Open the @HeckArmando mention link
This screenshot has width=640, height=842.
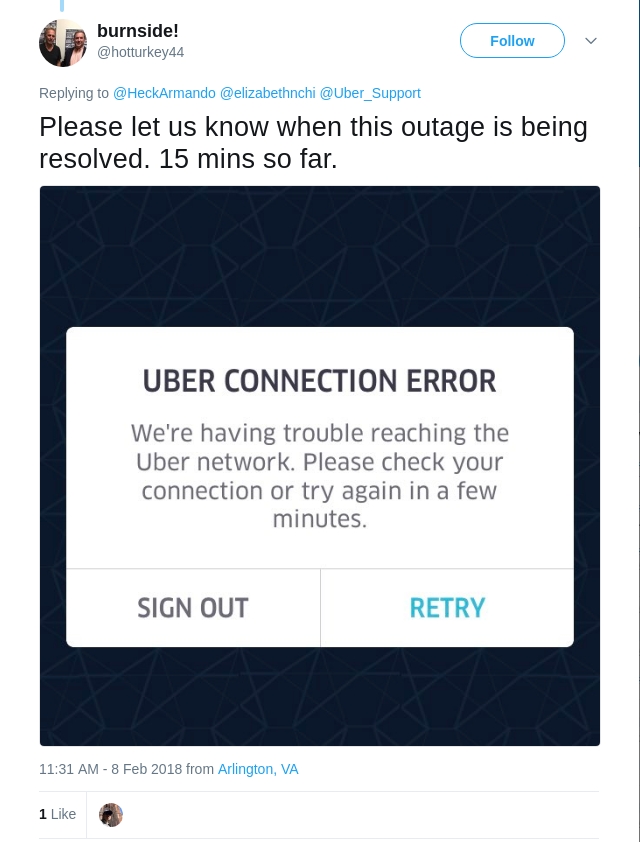[164, 93]
